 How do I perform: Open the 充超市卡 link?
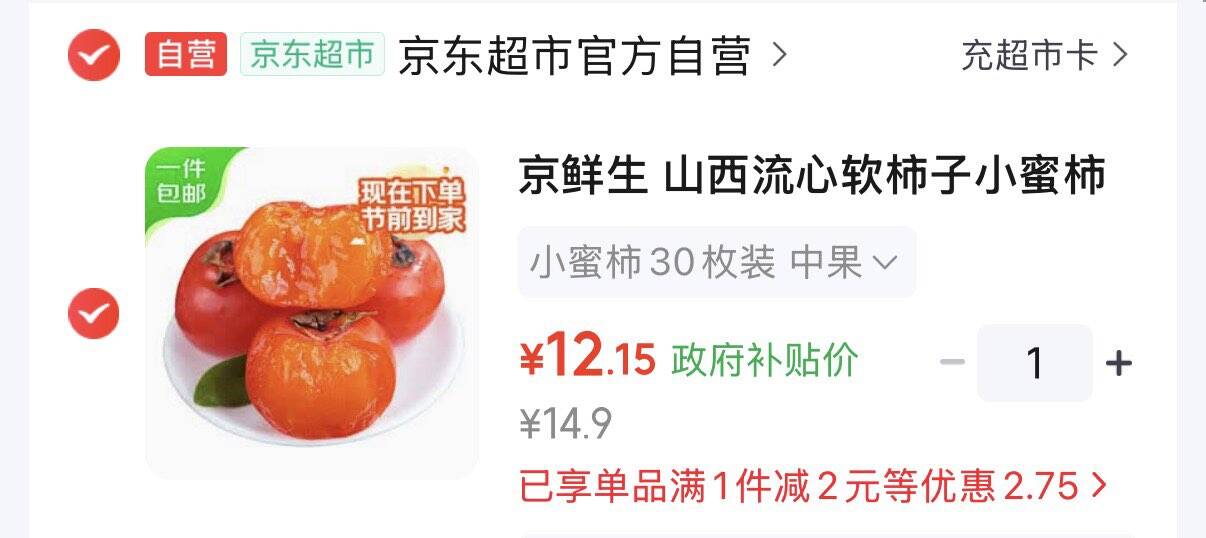pyautogui.click(x=1045, y=55)
